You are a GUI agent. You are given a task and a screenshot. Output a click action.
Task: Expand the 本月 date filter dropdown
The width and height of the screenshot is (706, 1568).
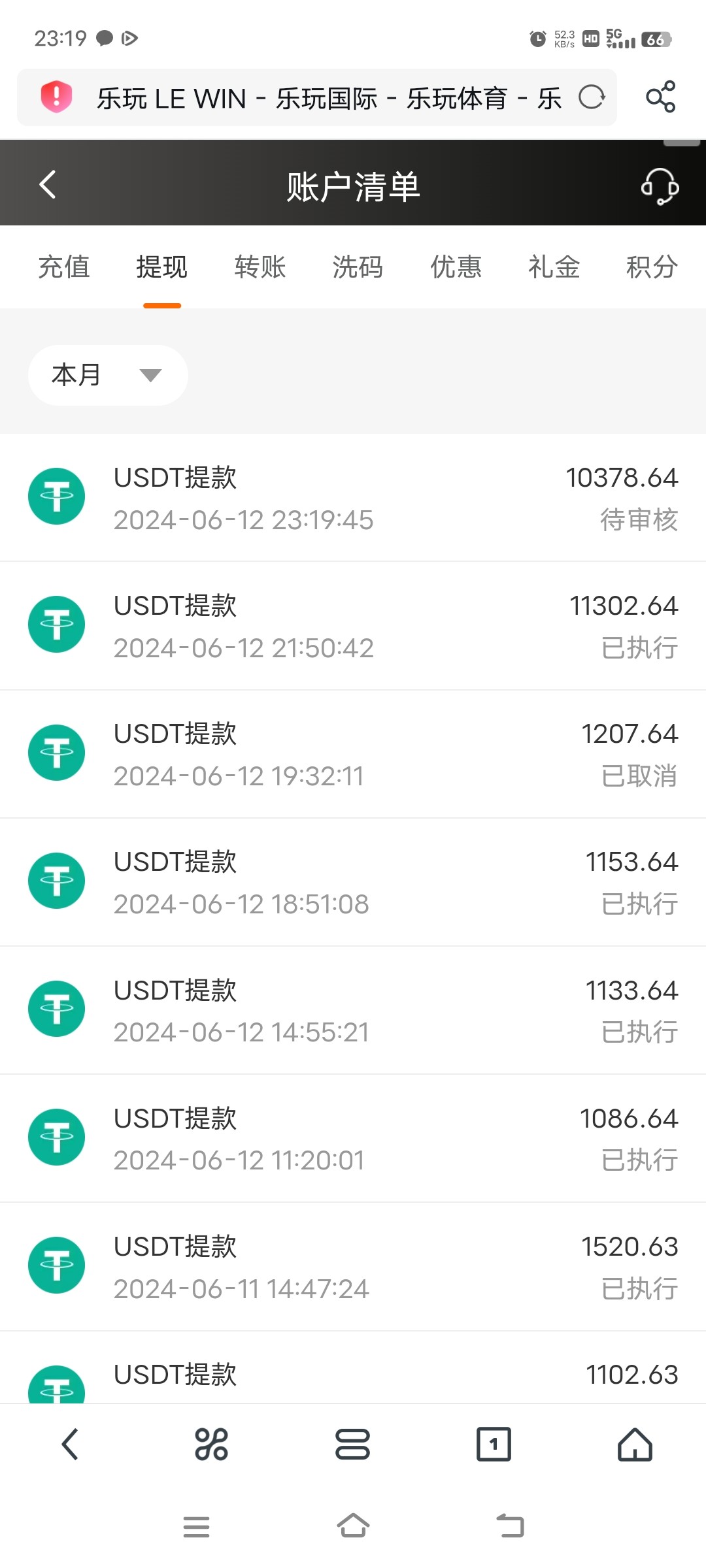click(108, 375)
